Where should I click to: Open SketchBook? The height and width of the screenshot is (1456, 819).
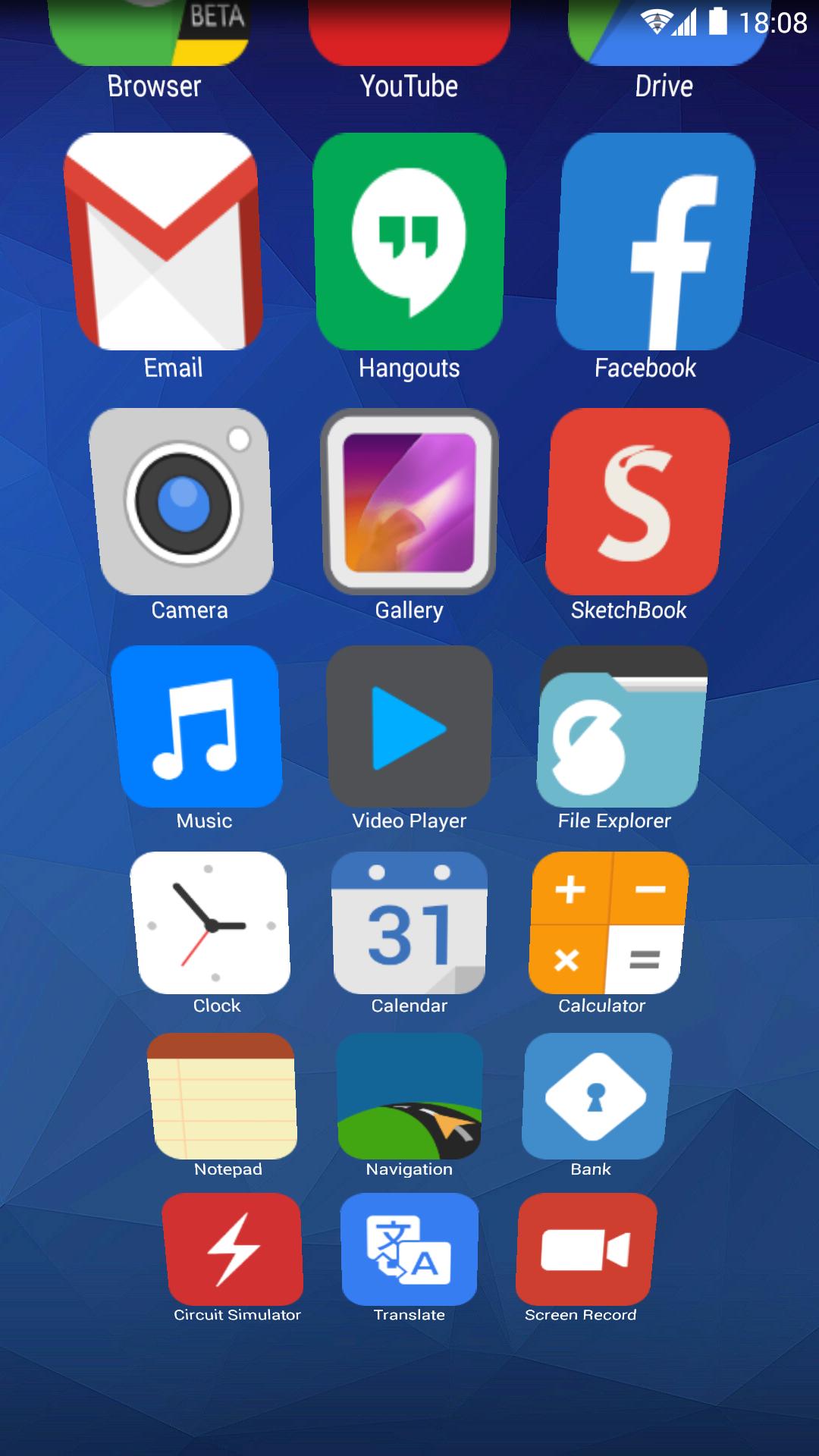[x=637, y=502]
